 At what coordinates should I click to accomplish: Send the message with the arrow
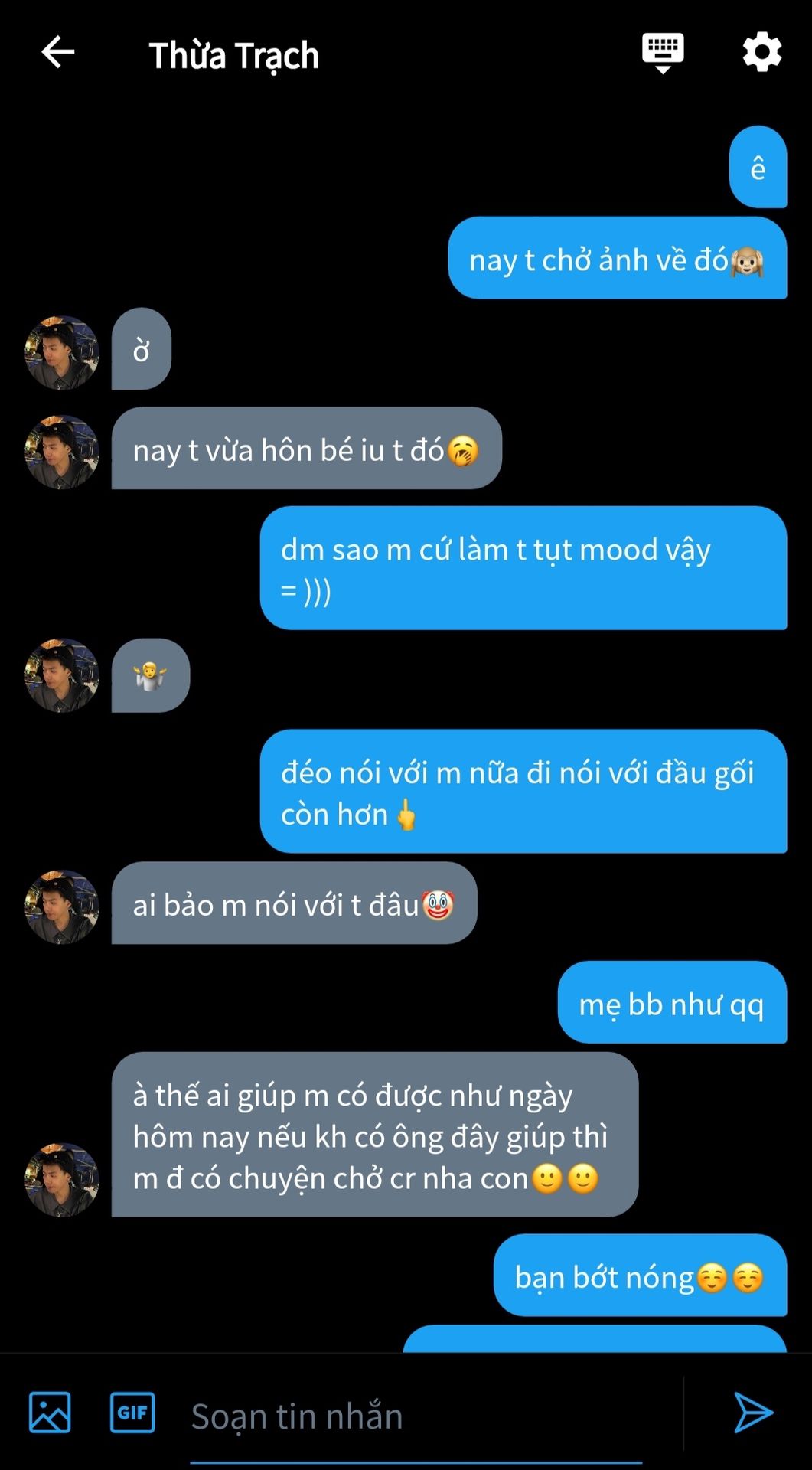coord(753,1412)
